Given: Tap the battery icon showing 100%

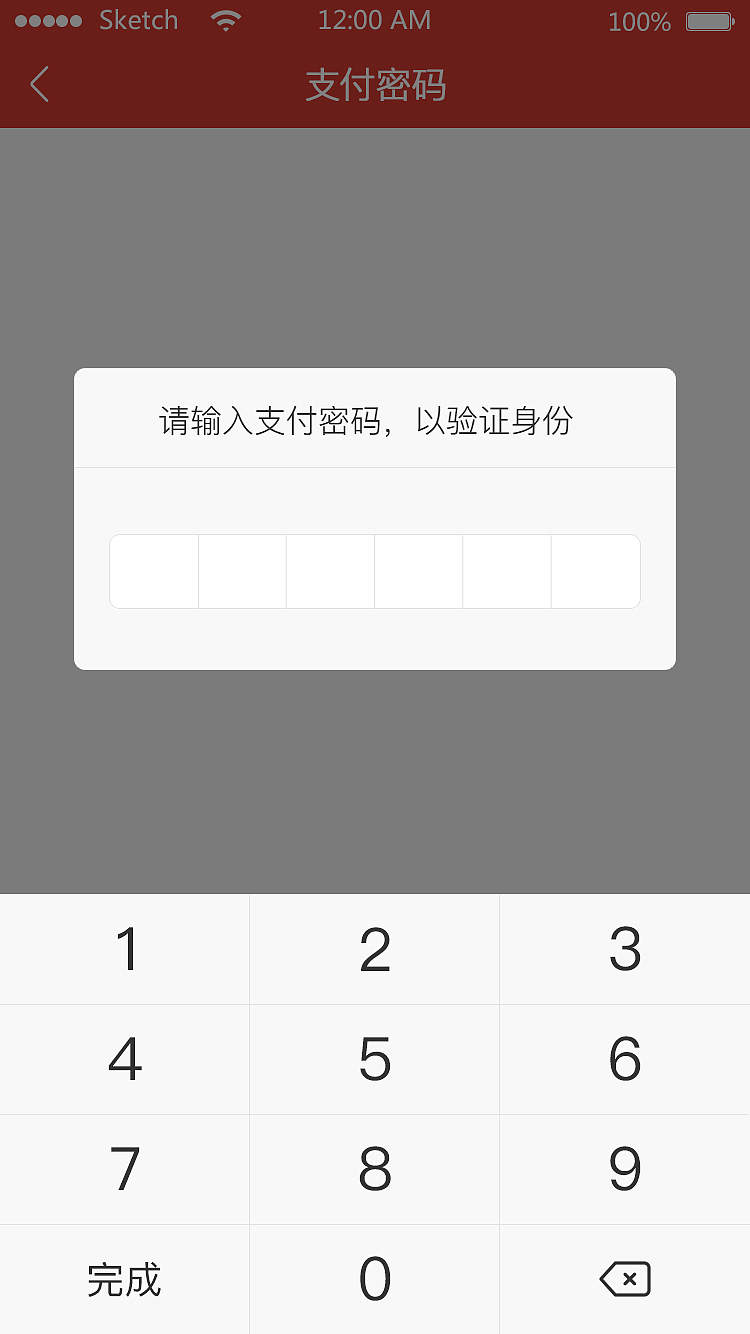Looking at the screenshot, I should [x=712, y=20].
